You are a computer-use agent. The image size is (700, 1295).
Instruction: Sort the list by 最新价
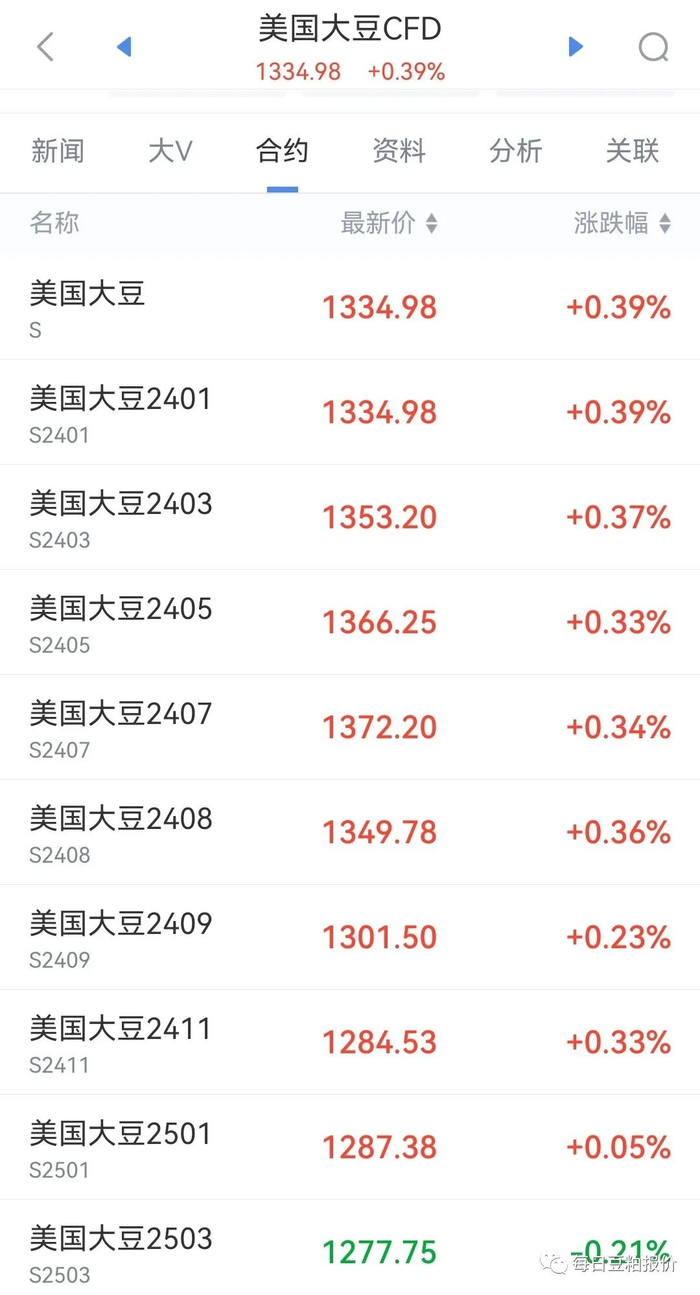(389, 223)
